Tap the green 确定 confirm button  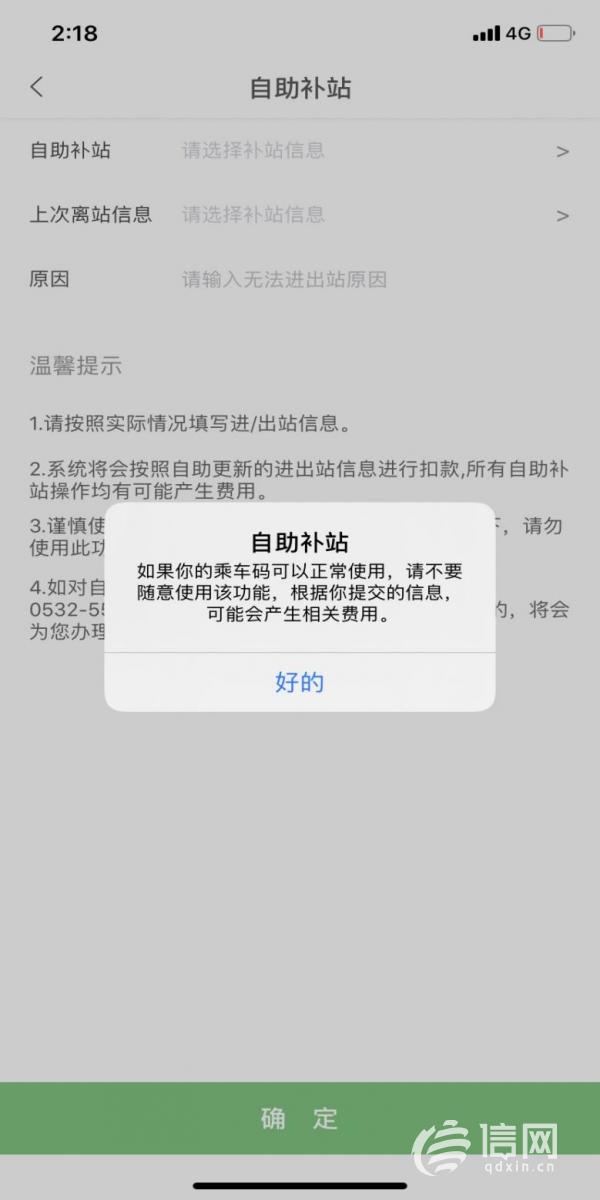[x=300, y=1118]
